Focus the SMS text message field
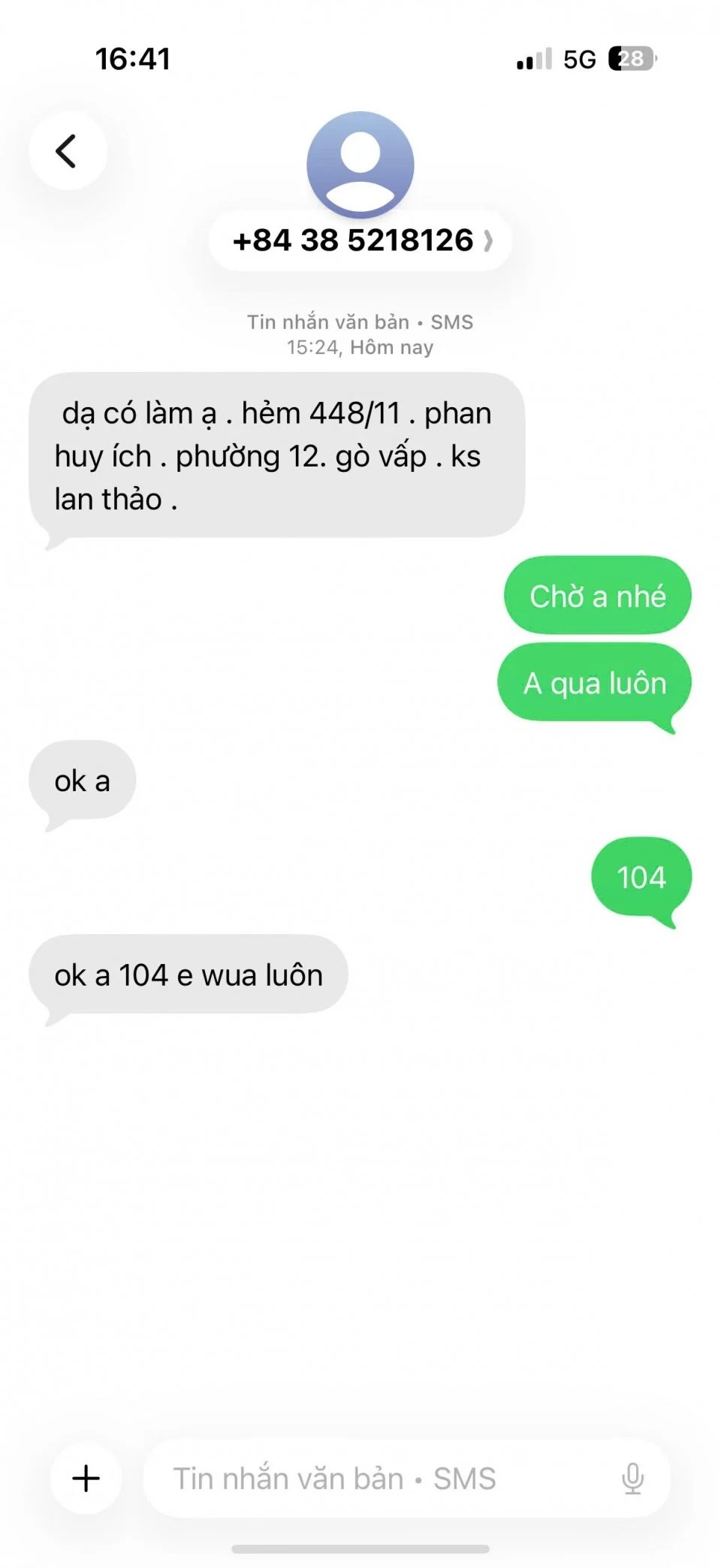This screenshot has width=721, height=1568. point(376,1478)
